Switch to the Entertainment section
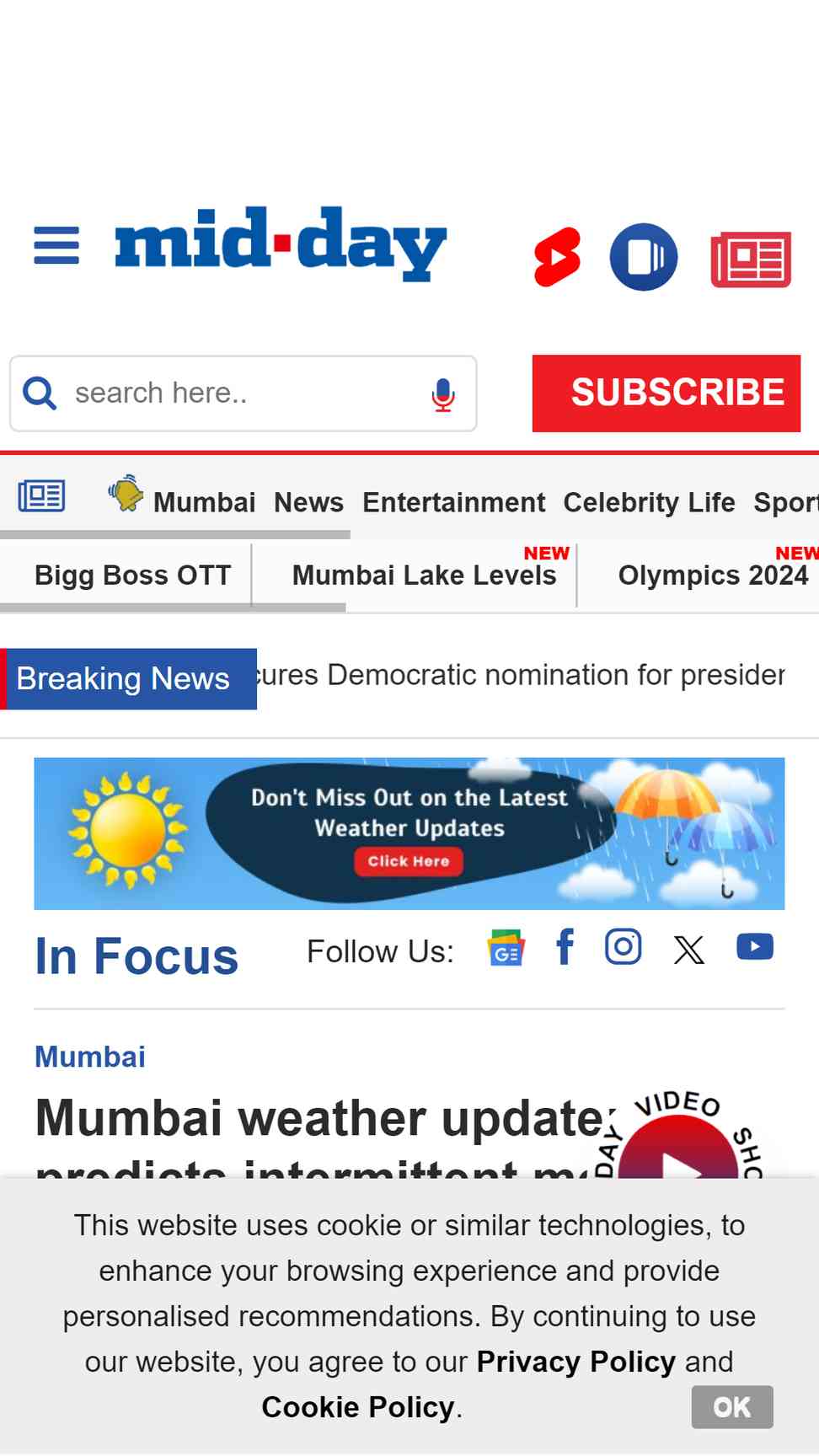This screenshot has width=819, height=1456. pyautogui.click(x=454, y=502)
